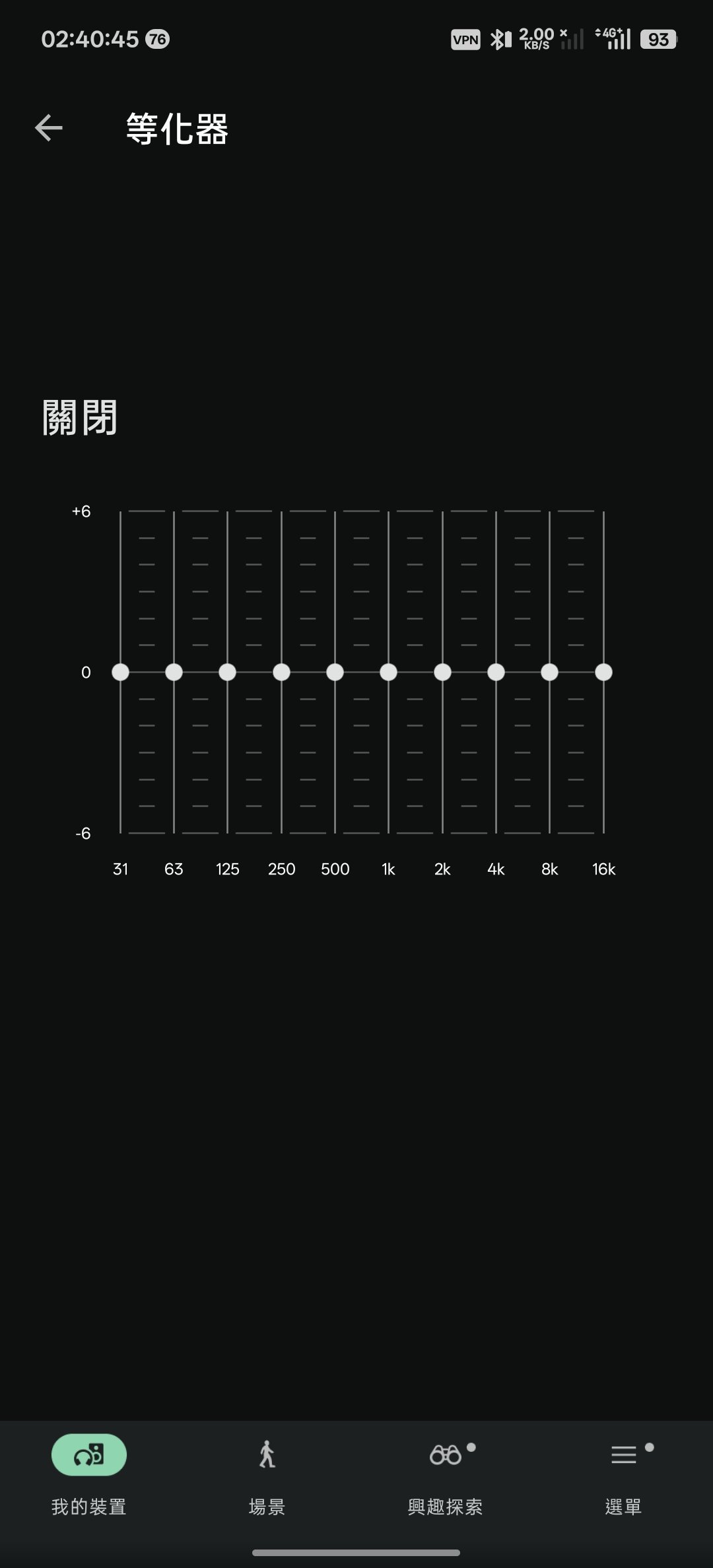The image size is (713, 1568).
Task: Tap the 31 Hz slider knob
Action: click(x=120, y=672)
